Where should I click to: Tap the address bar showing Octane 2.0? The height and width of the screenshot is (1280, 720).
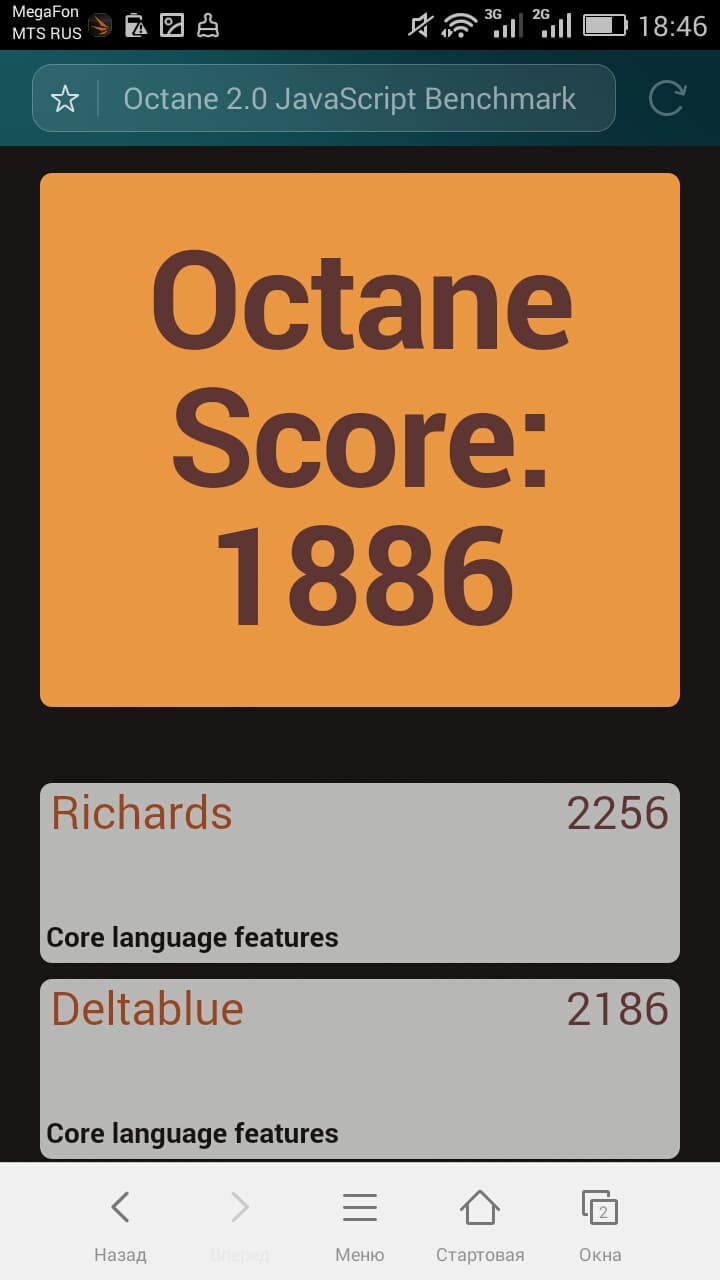pos(350,99)
